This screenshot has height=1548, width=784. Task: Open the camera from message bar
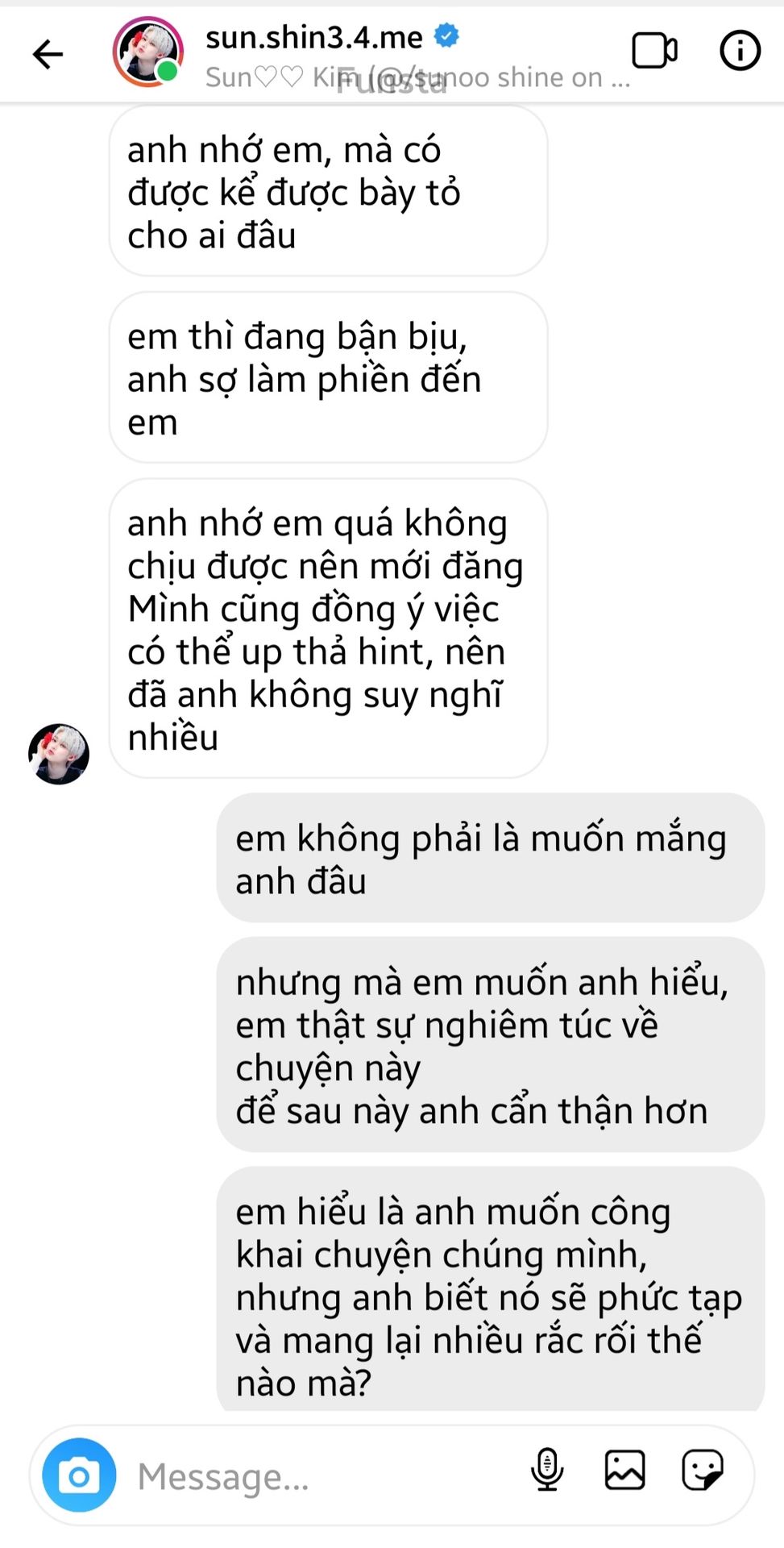(79, 1475)
